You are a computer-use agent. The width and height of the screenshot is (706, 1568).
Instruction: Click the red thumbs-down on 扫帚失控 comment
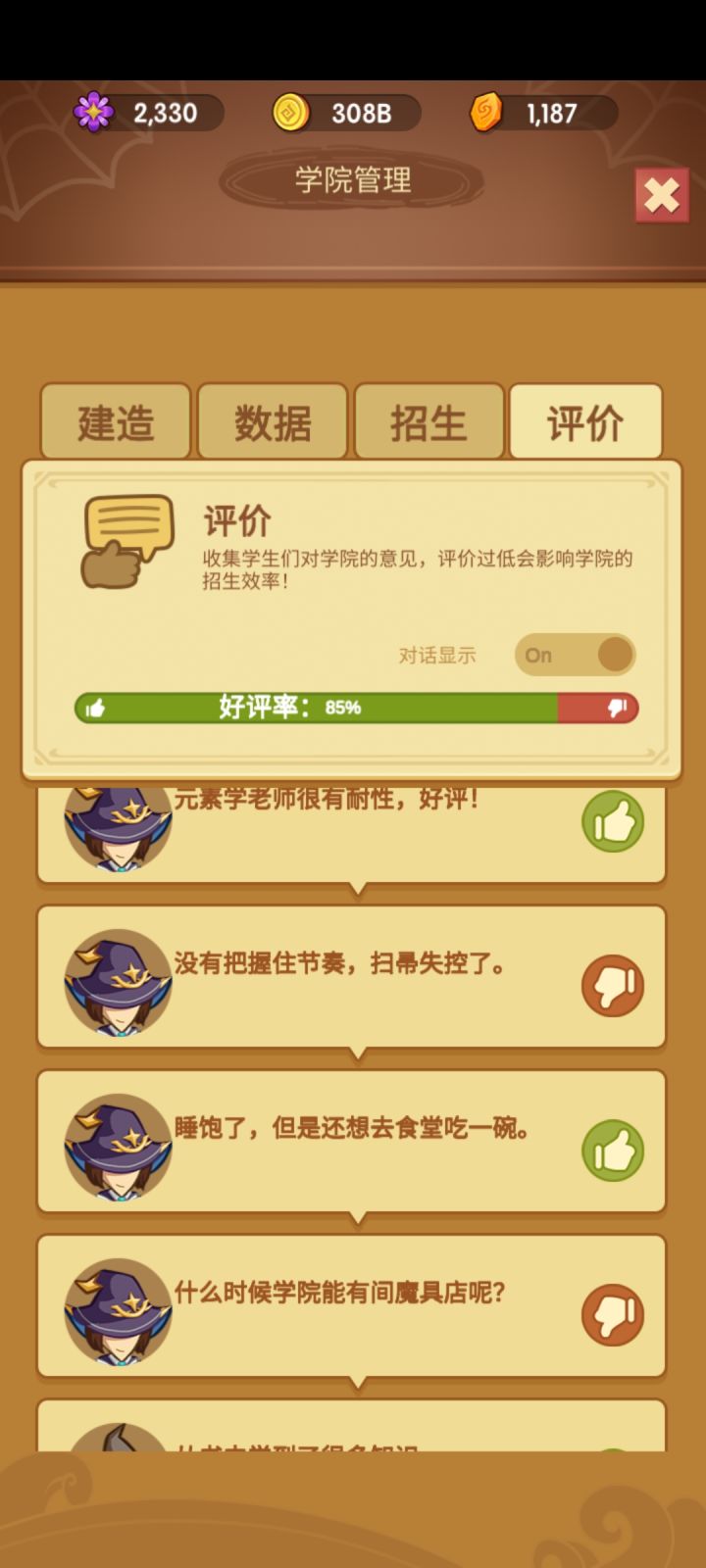(x=611, y=986)
